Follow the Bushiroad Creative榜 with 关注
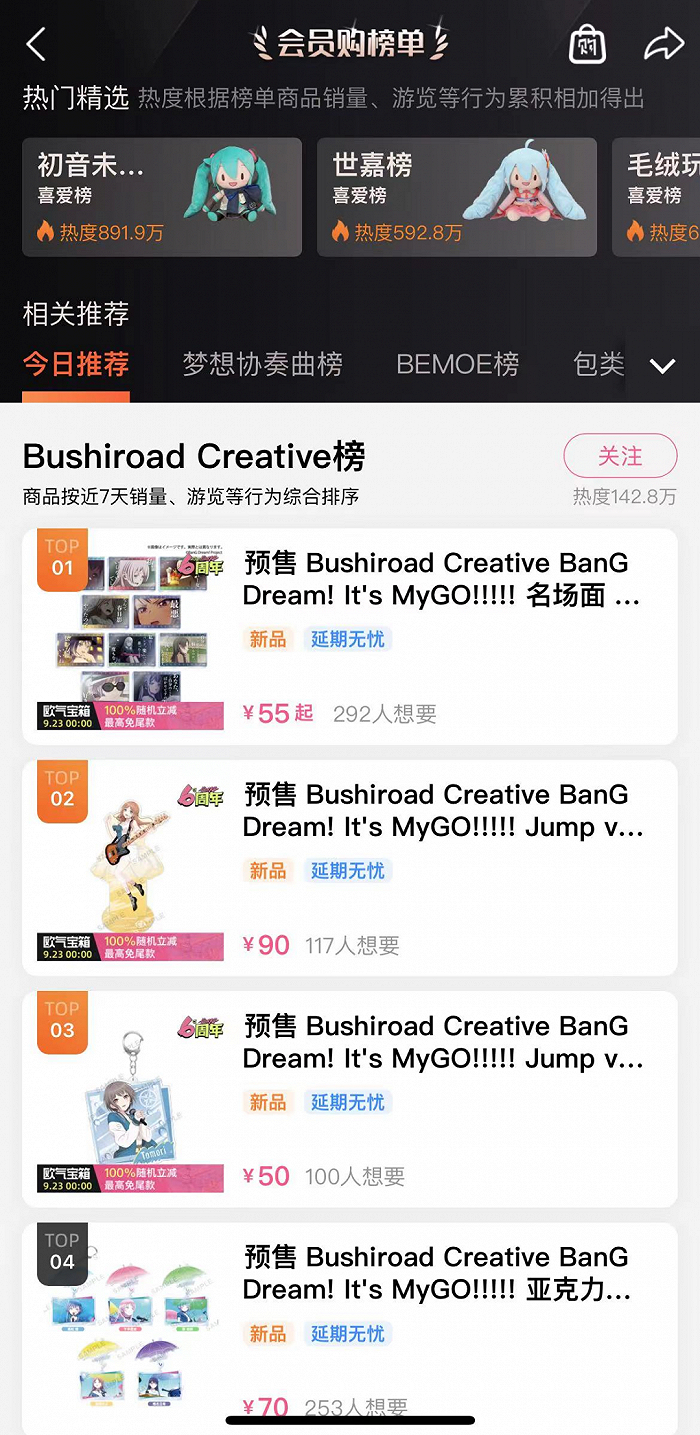 click(x=620, y=456)
